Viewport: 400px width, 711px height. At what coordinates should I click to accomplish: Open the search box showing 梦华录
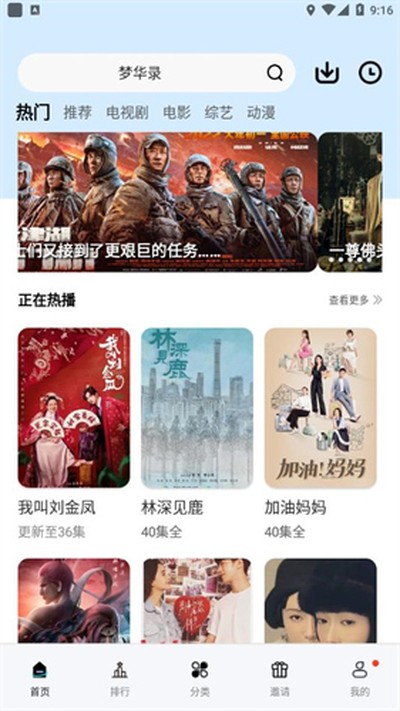coord(156,73)
